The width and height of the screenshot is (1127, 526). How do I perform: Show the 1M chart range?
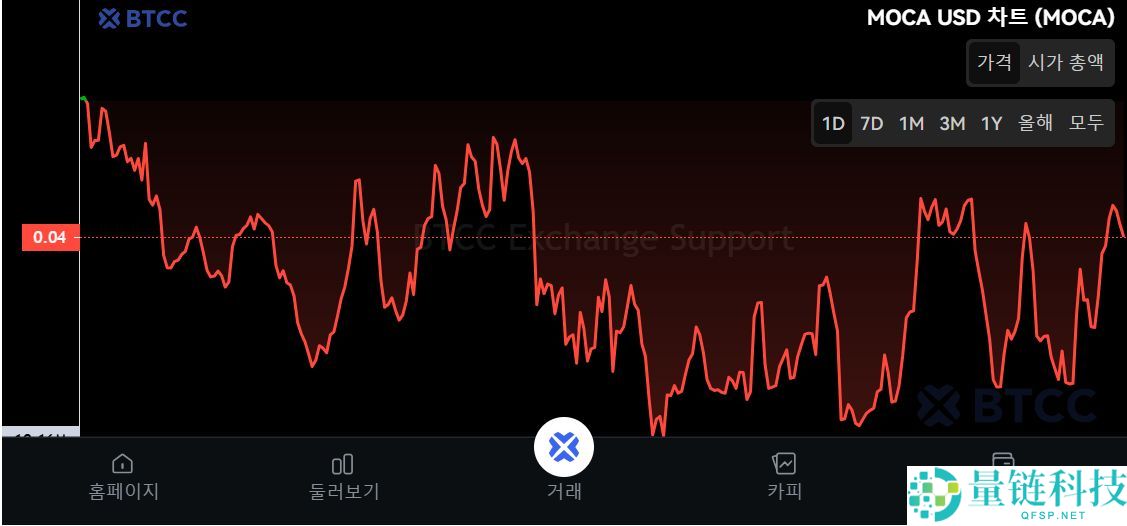pyautogui.click(x=911, y=124)
